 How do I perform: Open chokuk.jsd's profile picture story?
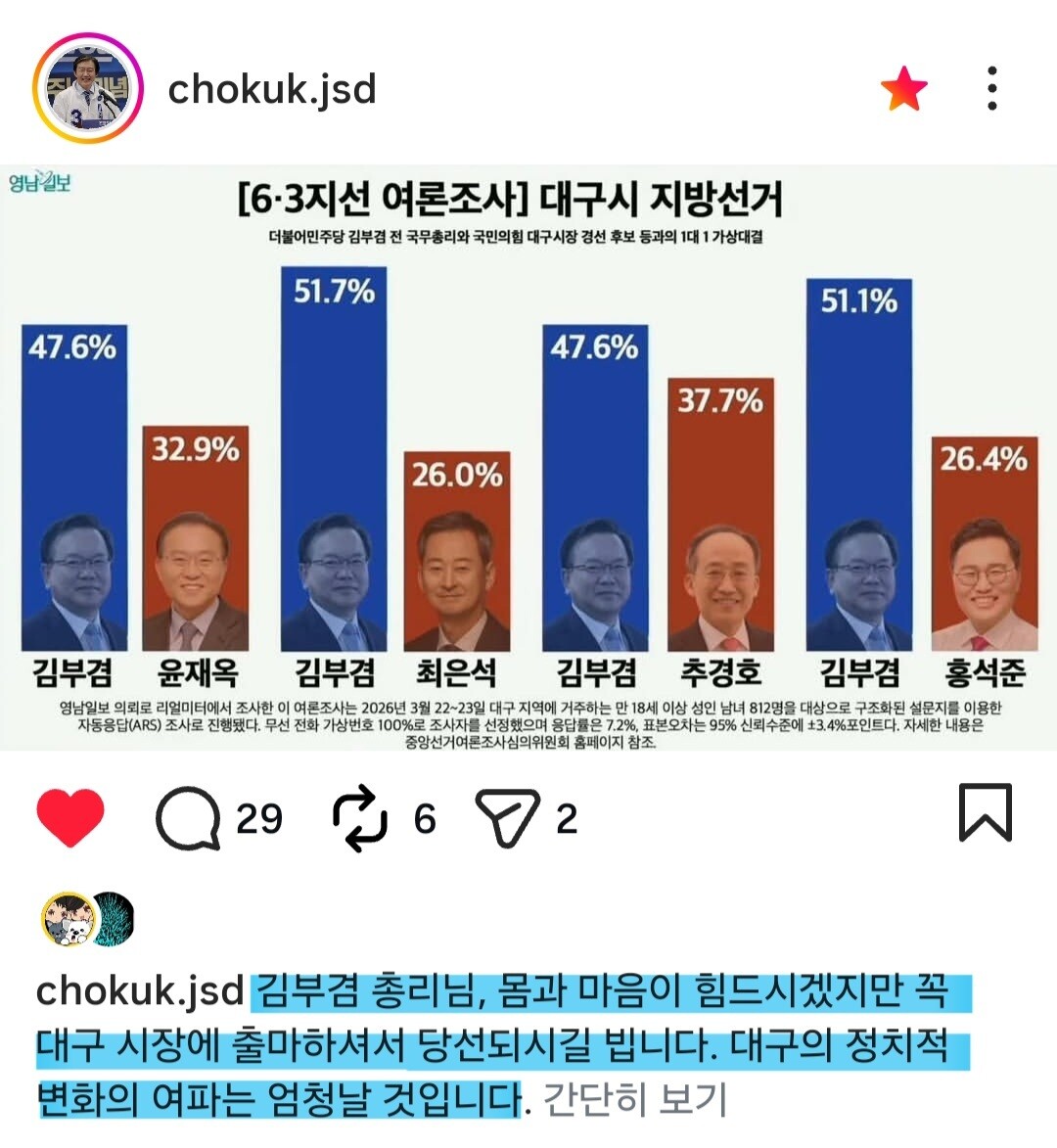pos(88,89)
